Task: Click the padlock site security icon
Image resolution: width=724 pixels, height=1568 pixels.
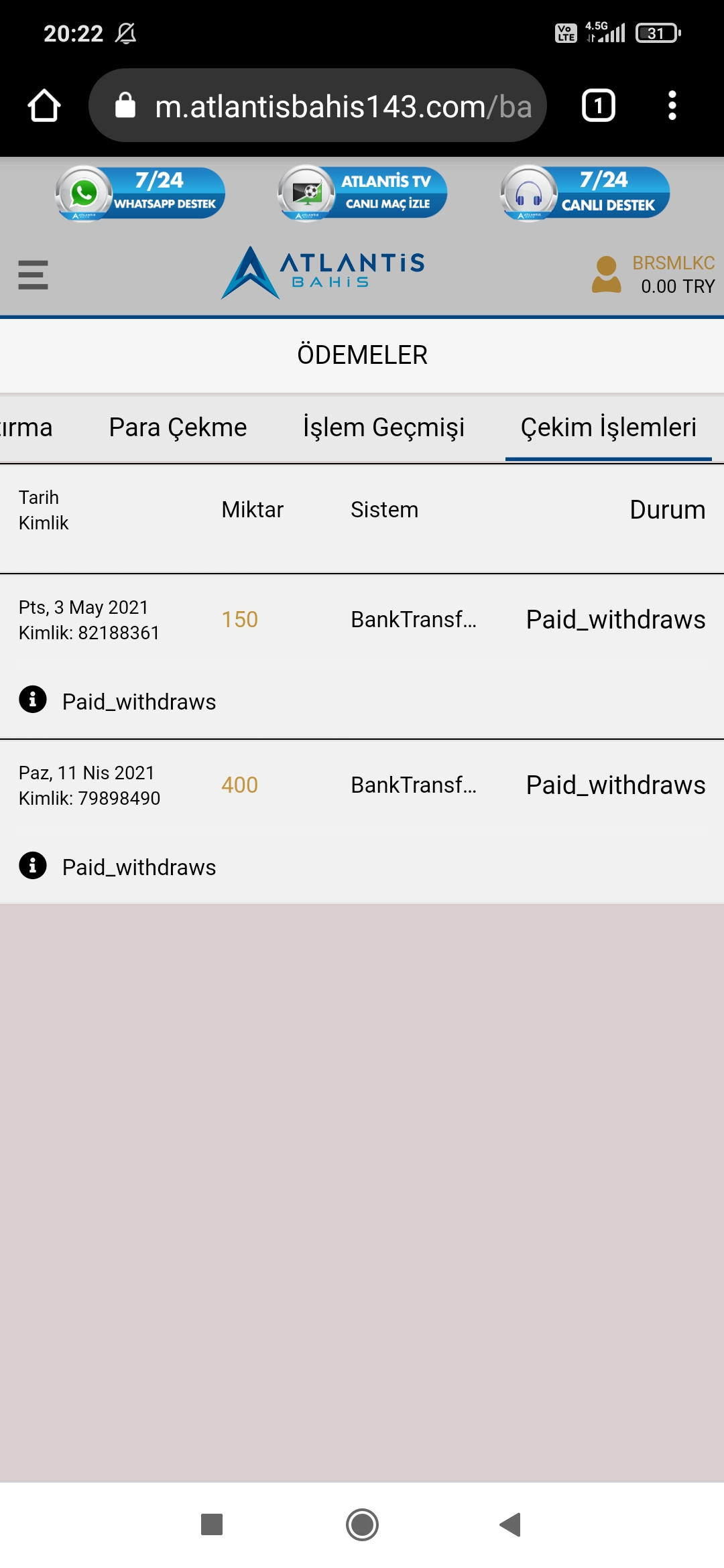Action: 126,105
